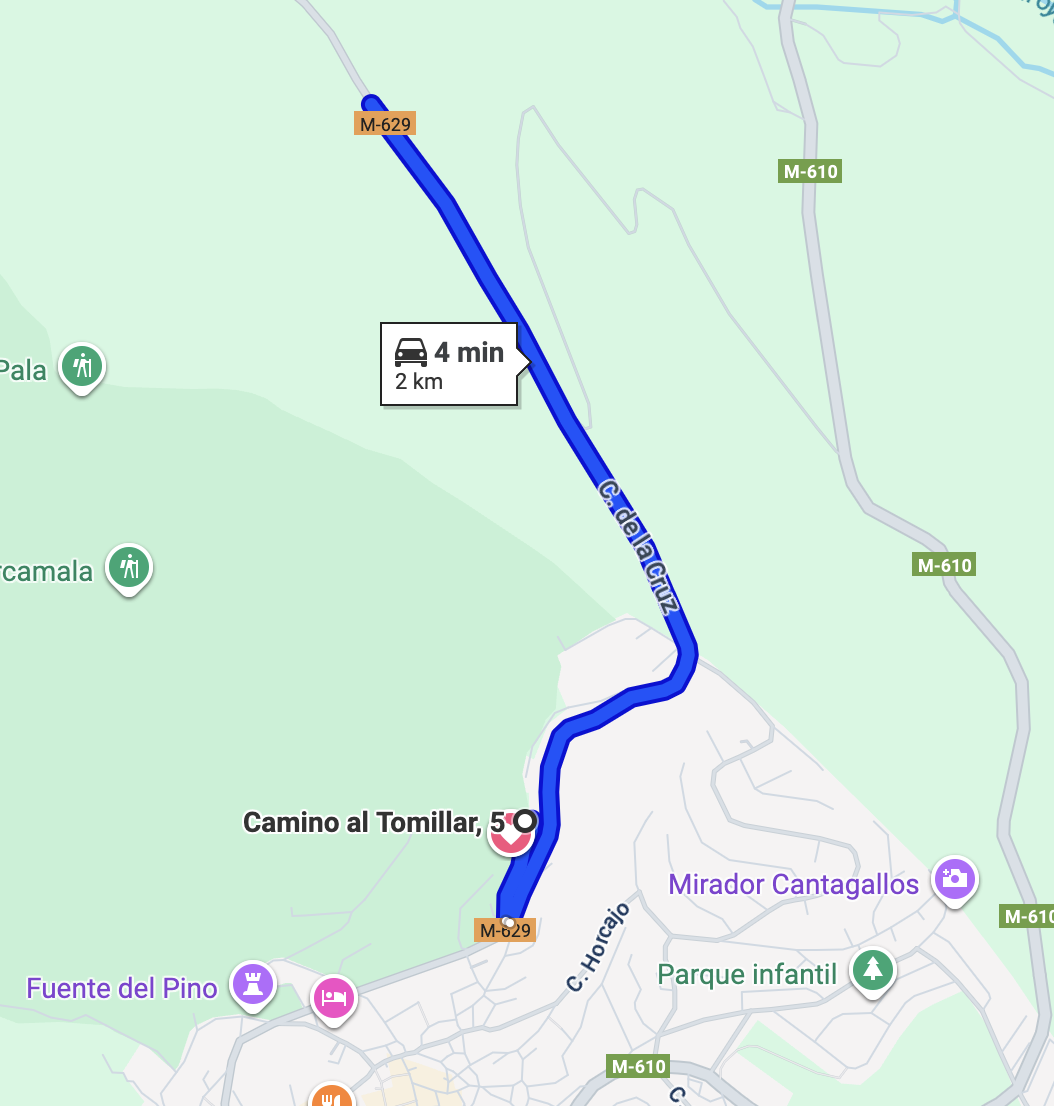
Task: Open the Fuente del Pino landmark pin
Action: 252,984
